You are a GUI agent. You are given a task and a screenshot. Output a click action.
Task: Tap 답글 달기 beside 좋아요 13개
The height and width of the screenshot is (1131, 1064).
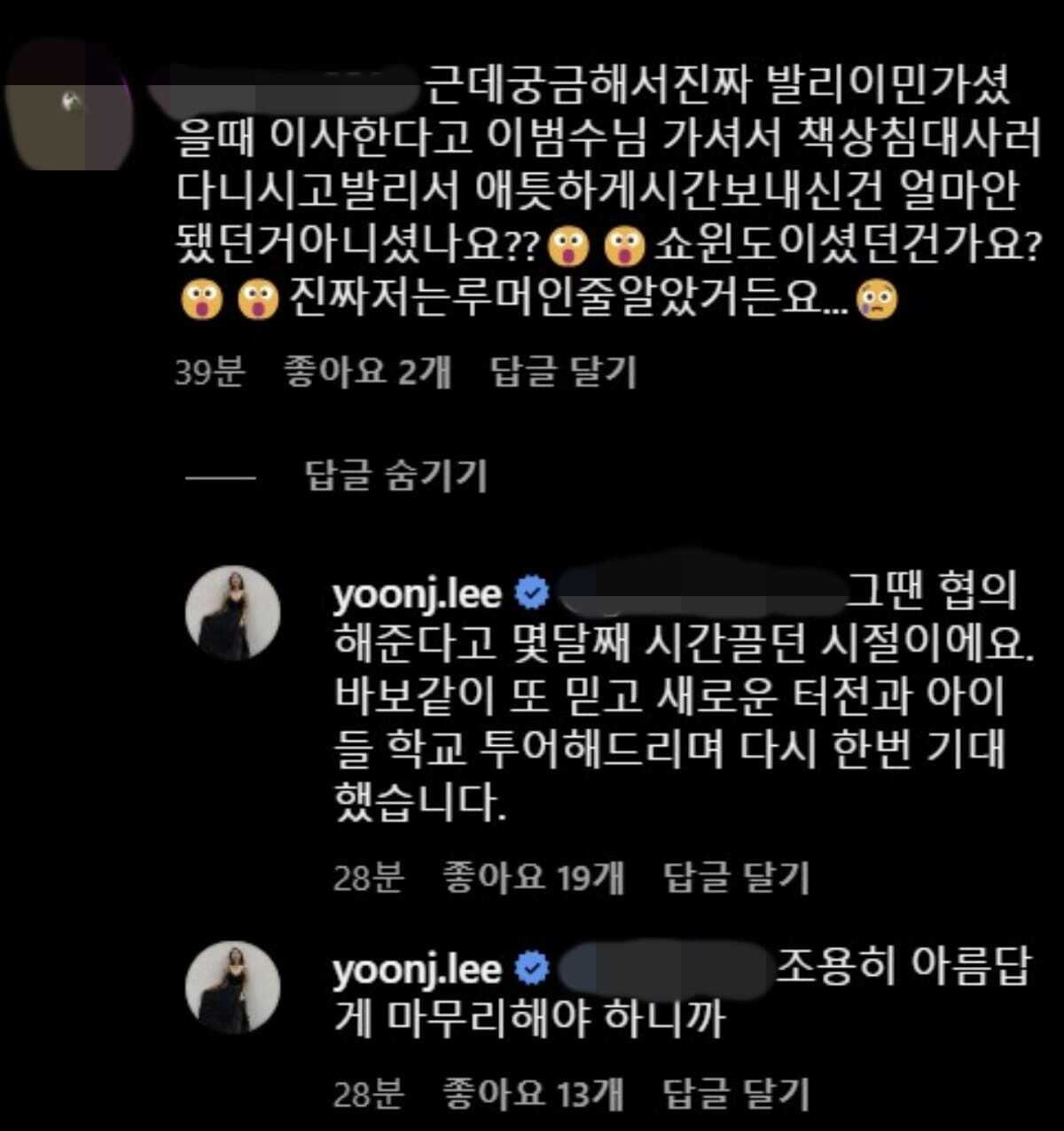[x=736, y=1094]
